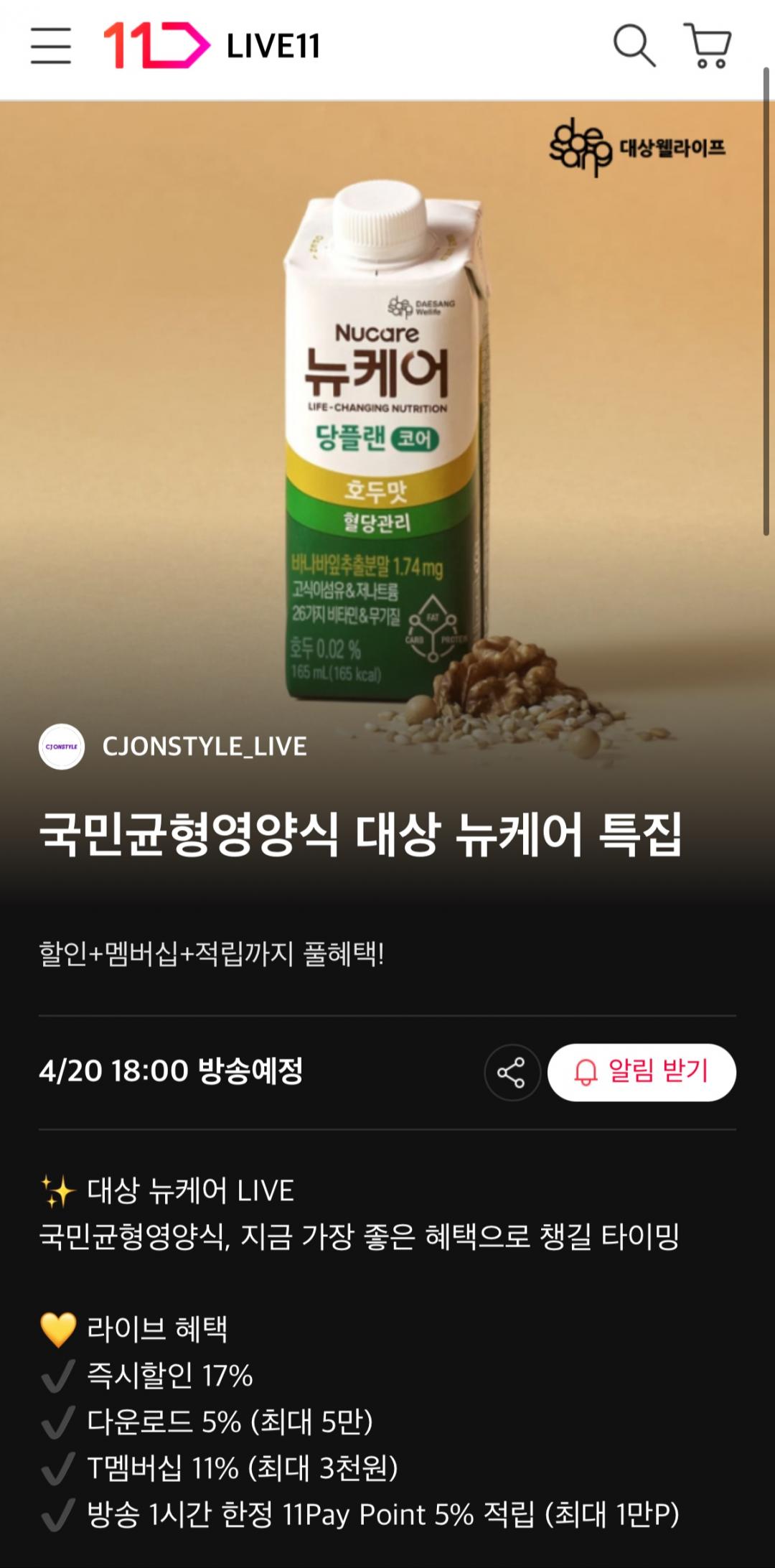The height and width of the screenshot is (1568, 775).
Task: Tap the 4/20 18:00 방송예정 schedule text
Action: pyautogui.click(x=172, y=1073)
